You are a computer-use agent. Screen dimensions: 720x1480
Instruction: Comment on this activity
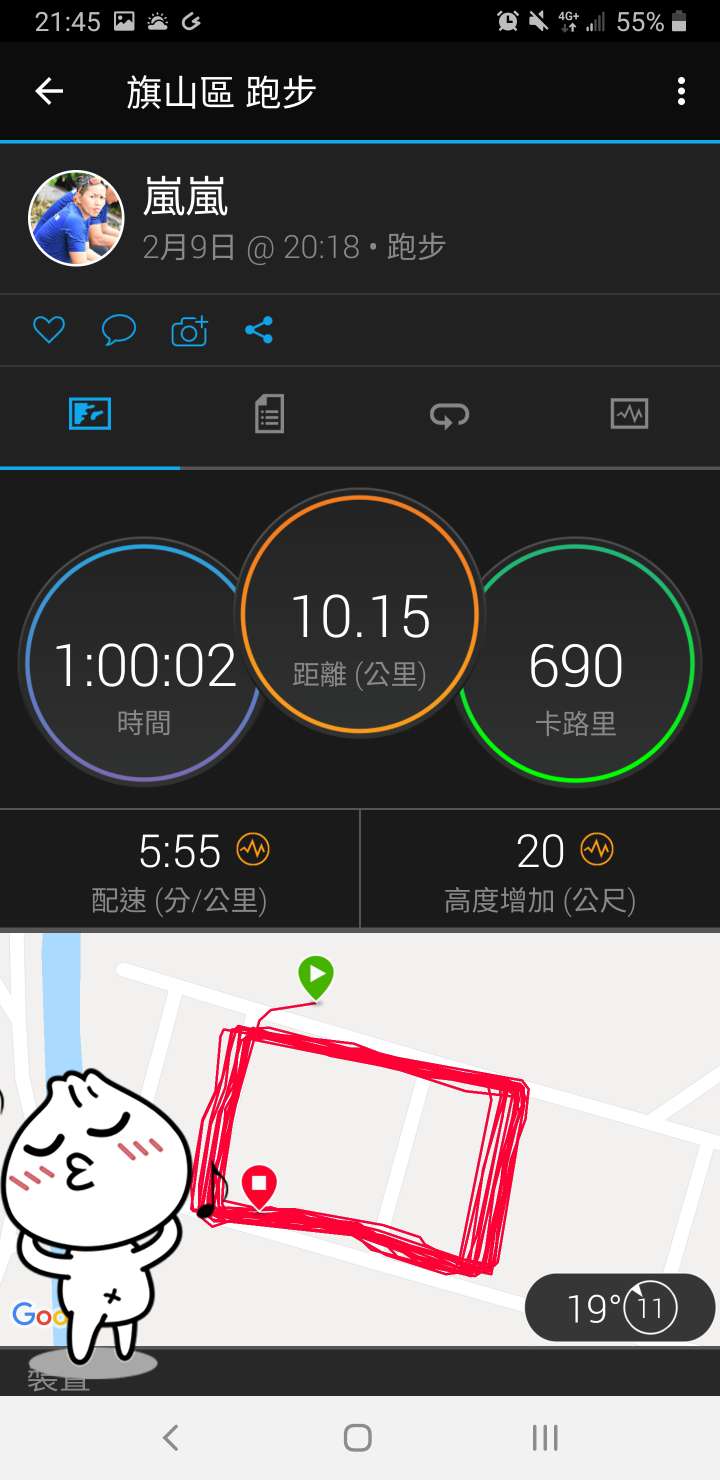pos(119,330)
